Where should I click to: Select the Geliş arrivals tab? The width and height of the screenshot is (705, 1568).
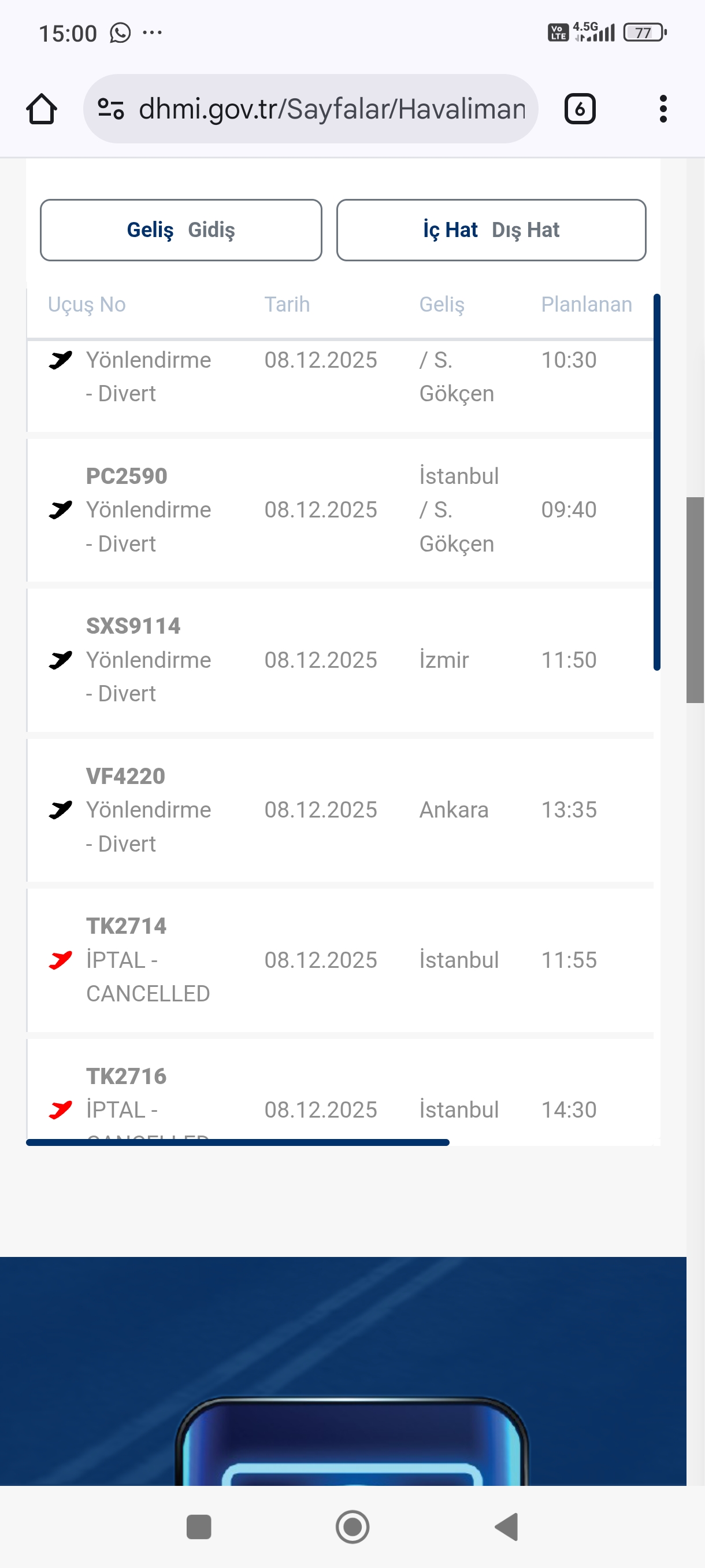149,230
